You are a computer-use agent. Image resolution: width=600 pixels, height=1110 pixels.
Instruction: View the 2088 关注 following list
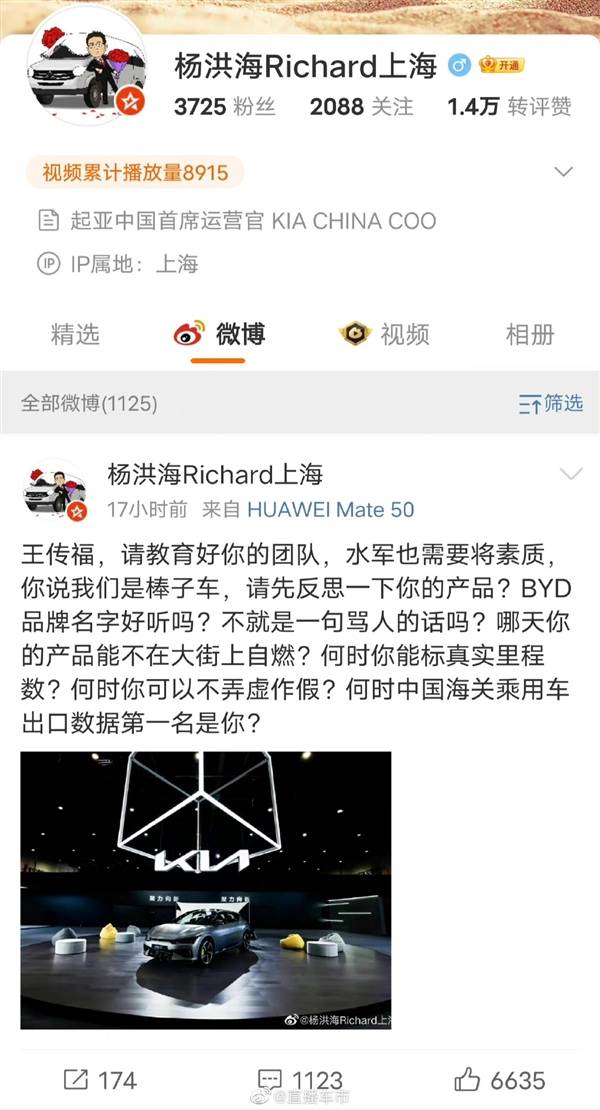click(x=361, y=107)
